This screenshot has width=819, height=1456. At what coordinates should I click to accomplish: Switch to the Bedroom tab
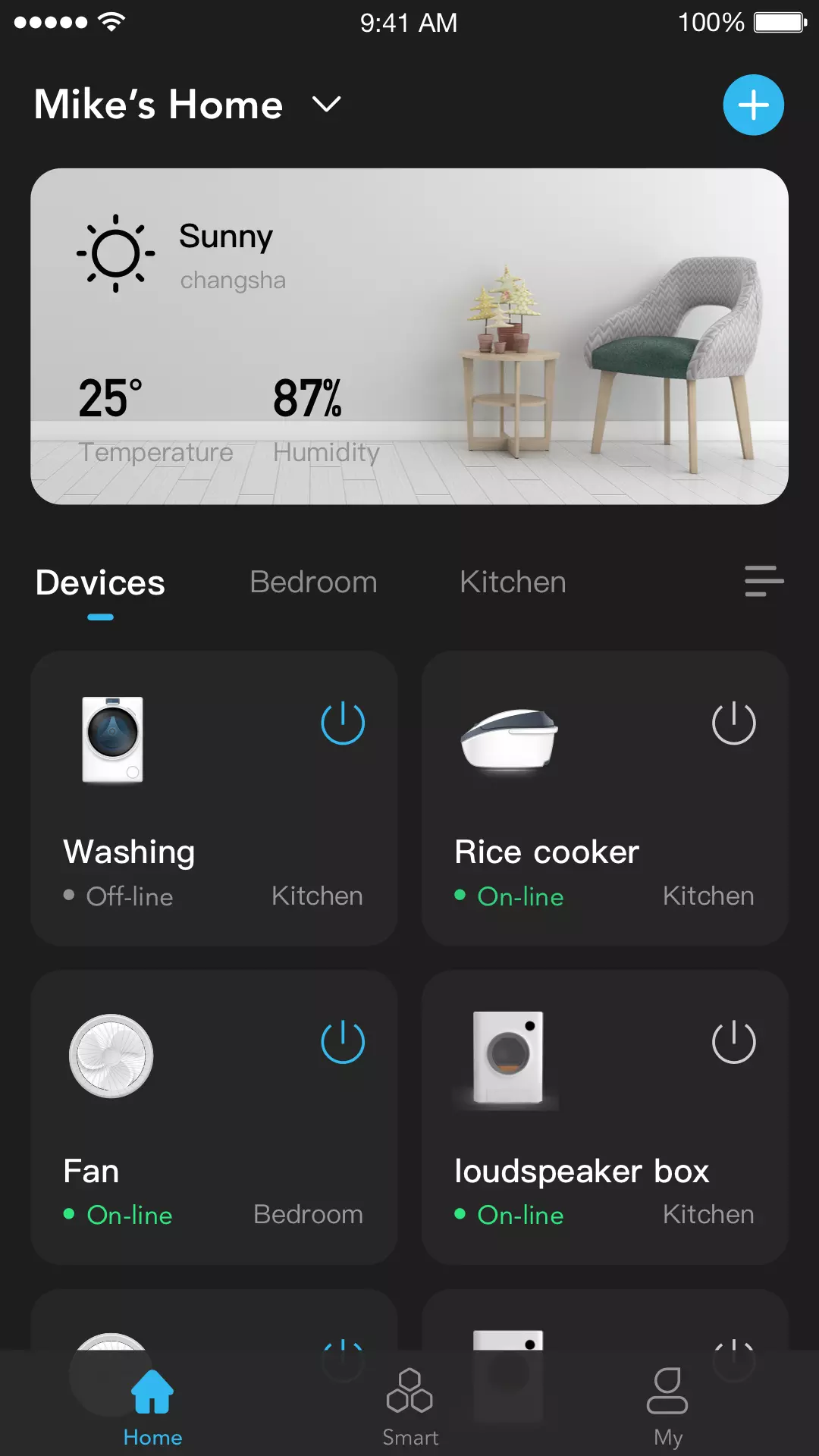point(313,582)
